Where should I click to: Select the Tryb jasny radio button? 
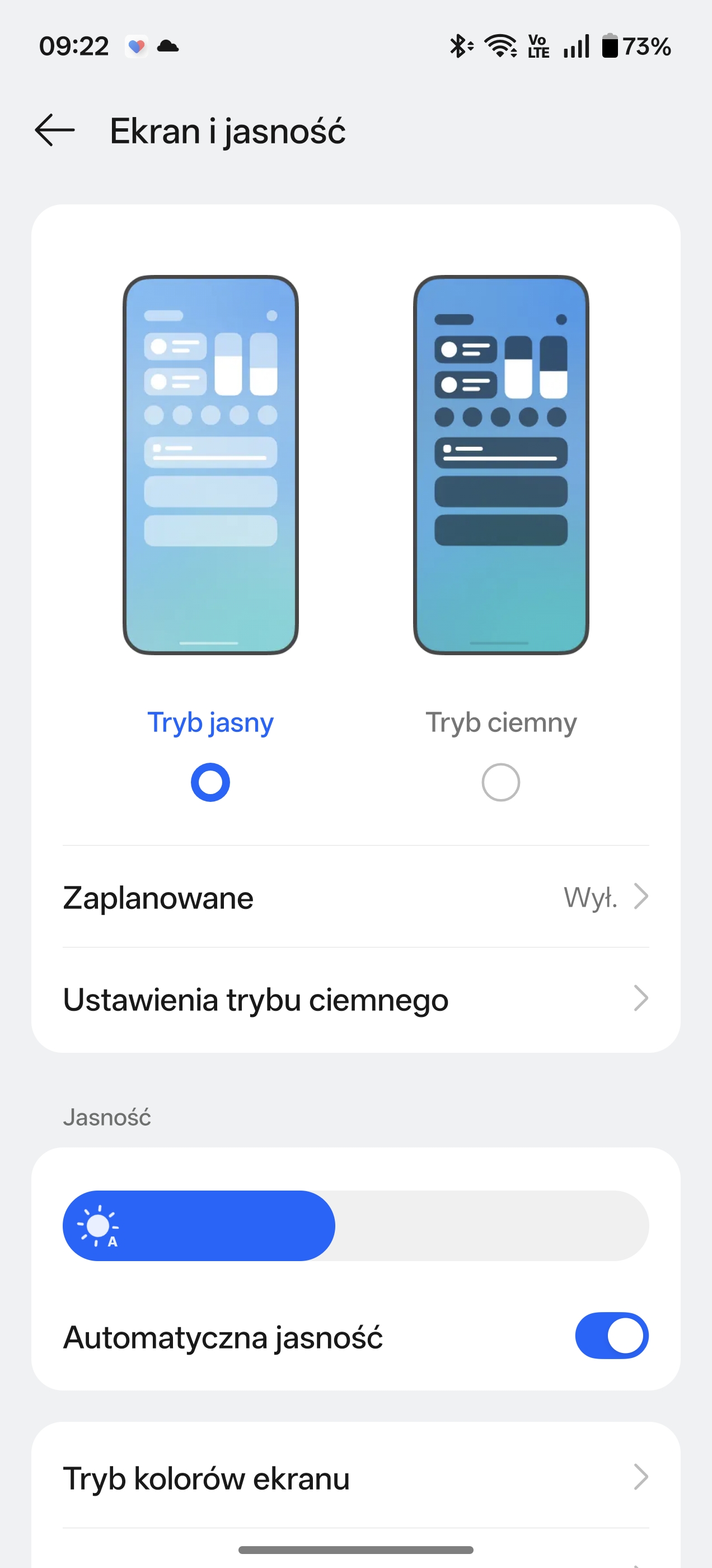coord(210,782)
